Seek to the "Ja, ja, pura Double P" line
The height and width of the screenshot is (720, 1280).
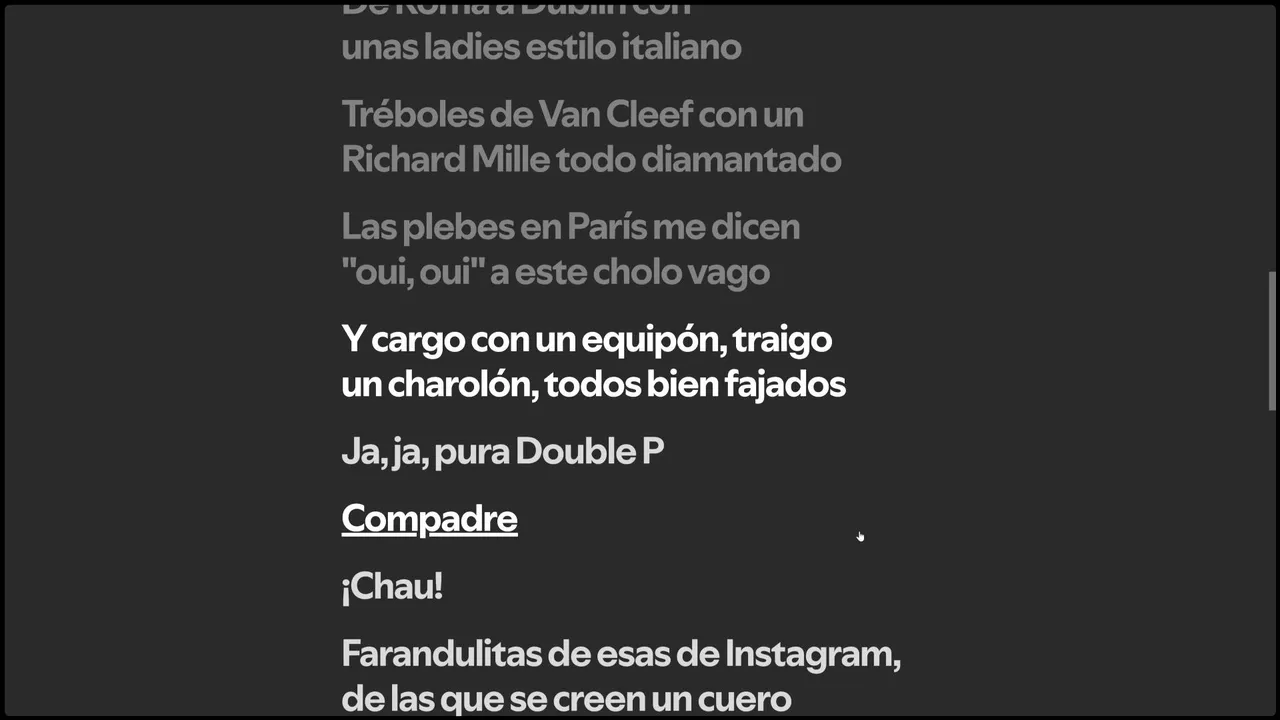click(502, 452)
